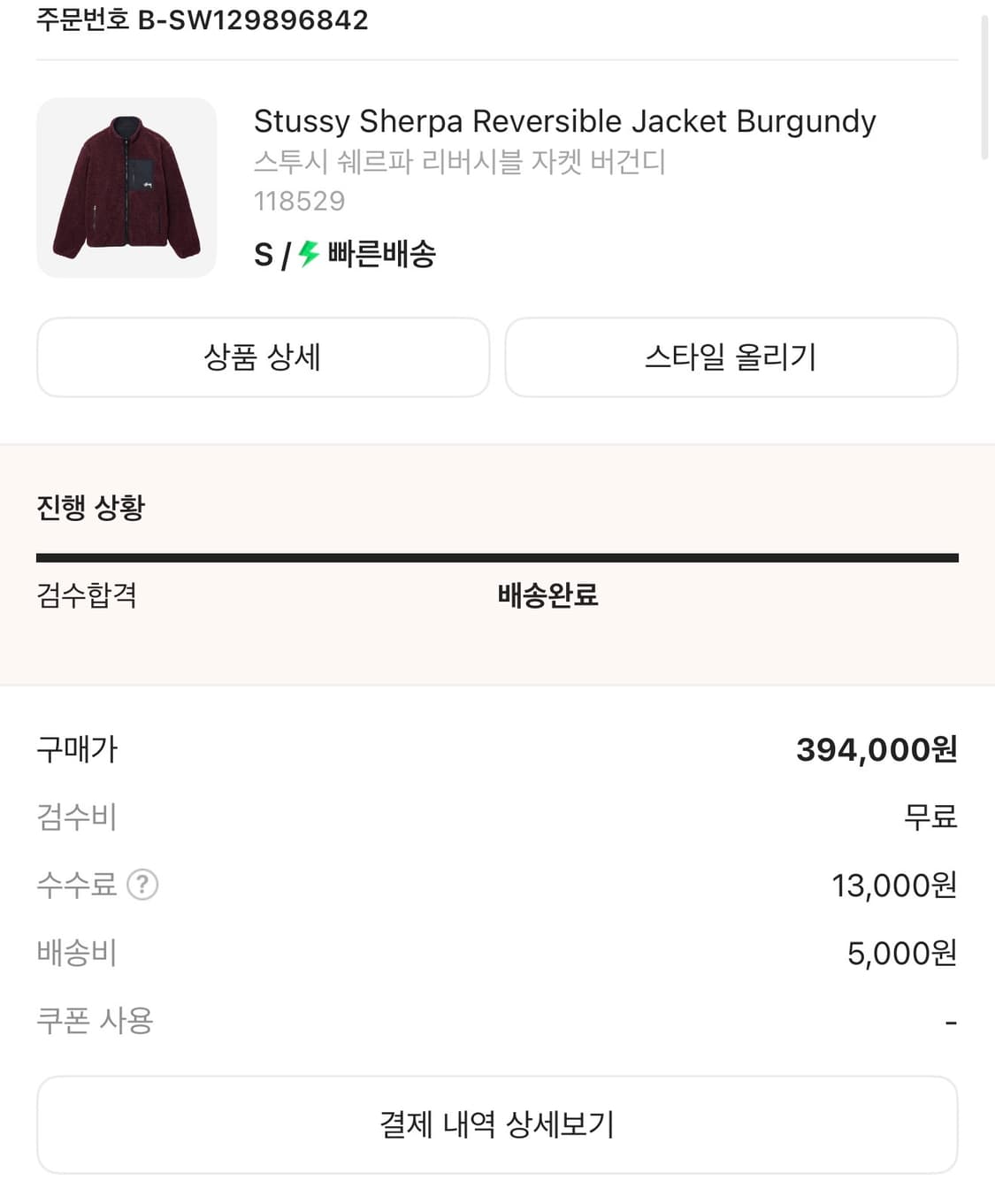The height and width of the screenshot is (1204, 995).
Task: Click the 배송비 shipping fee row
Action: point(76,953)
